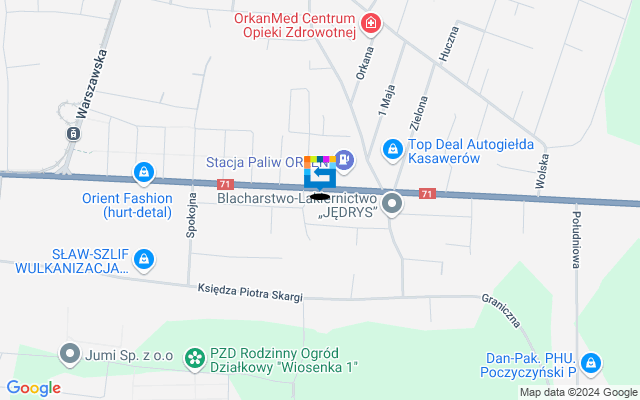Screen dimensions: 640x400
Task: Open PZD Rodzinny Ogród Działkowy Wiosenka 1
Action: click(x=191, y=354)
